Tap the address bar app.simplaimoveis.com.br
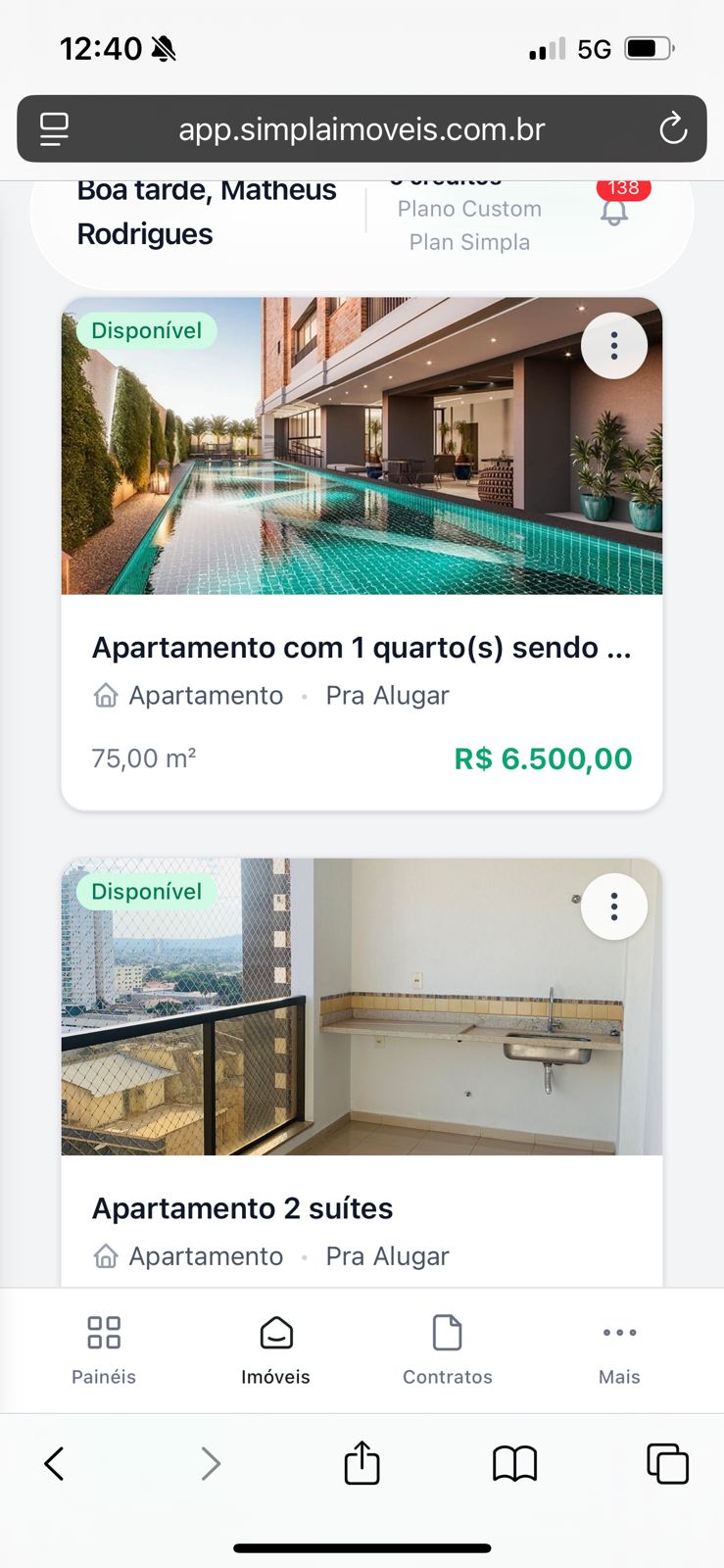Screen dimensions: 724x1568 click(x=362, y=128)
